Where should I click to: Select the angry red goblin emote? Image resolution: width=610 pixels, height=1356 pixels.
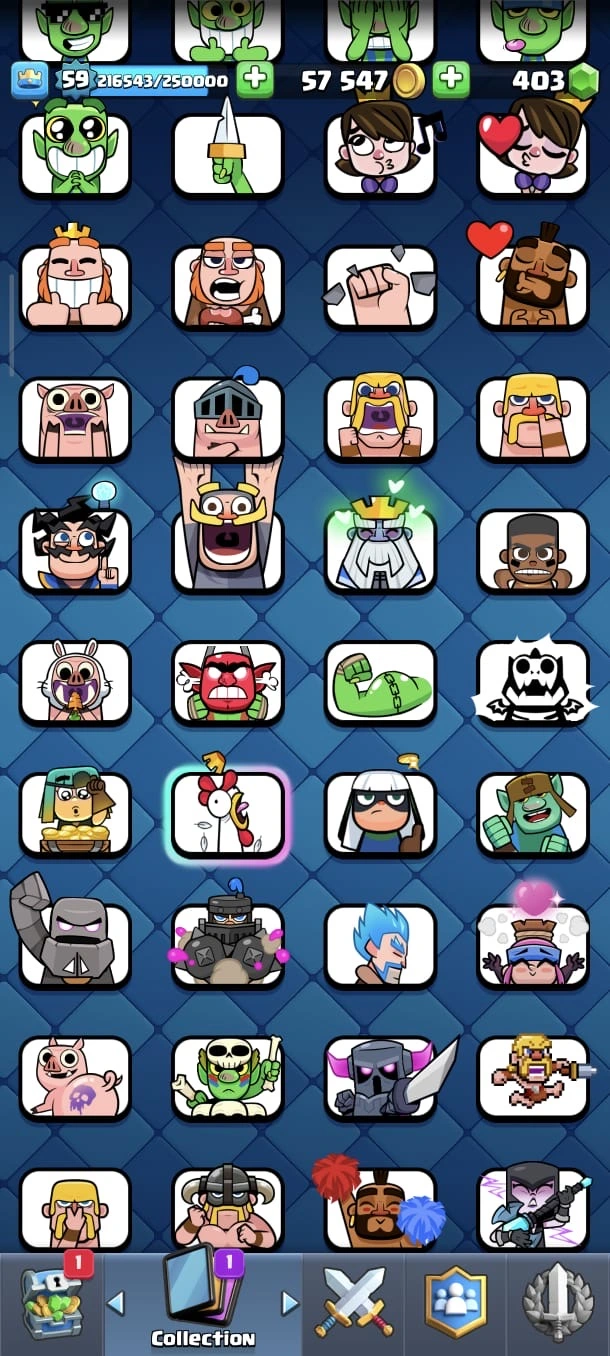(x=228, y=683)
